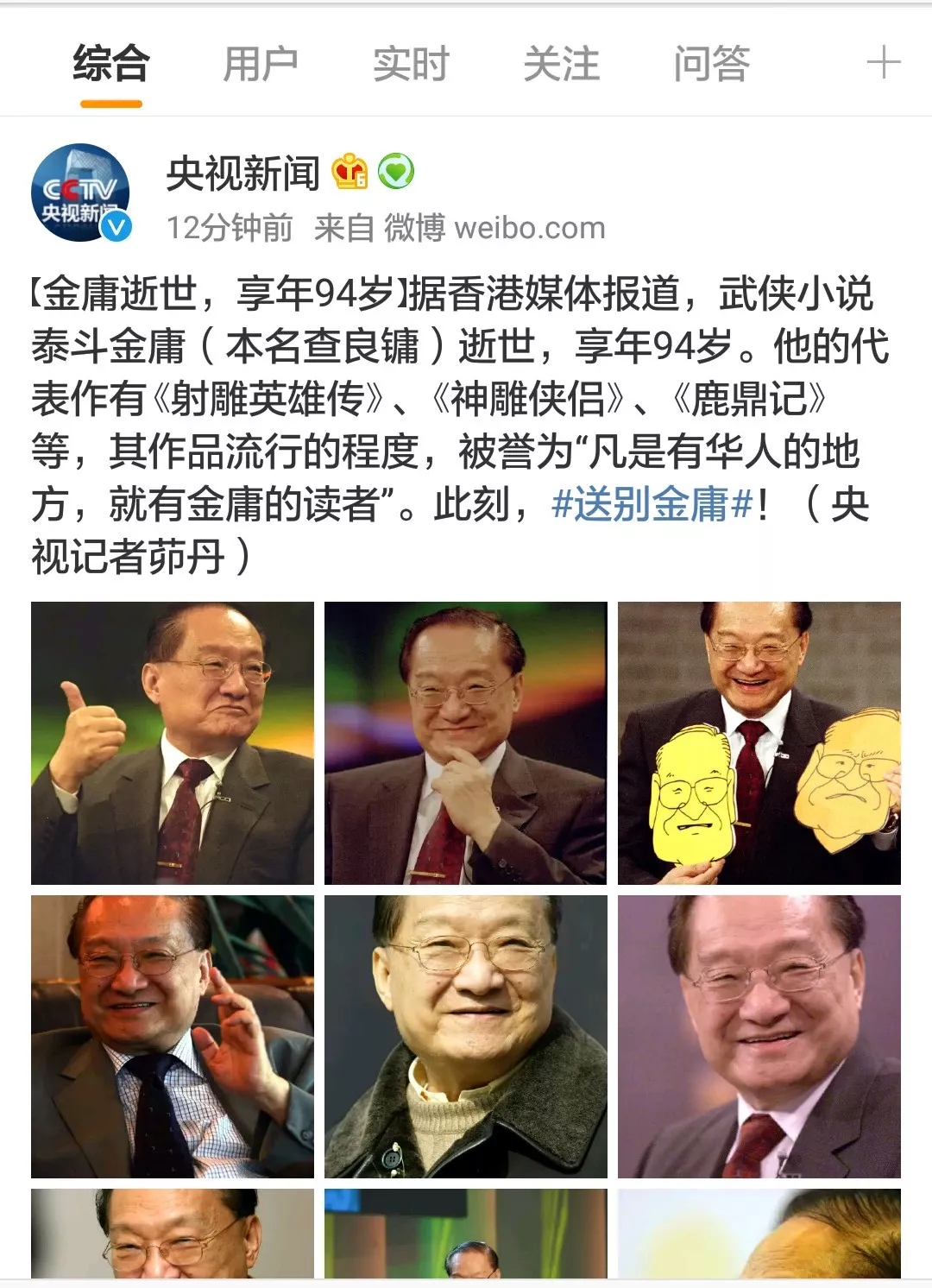The width and height of the screenshot is (932, 1288).
Task: Open the photo with purple background
Action: pyautogui.click(x=759, y=1037)
